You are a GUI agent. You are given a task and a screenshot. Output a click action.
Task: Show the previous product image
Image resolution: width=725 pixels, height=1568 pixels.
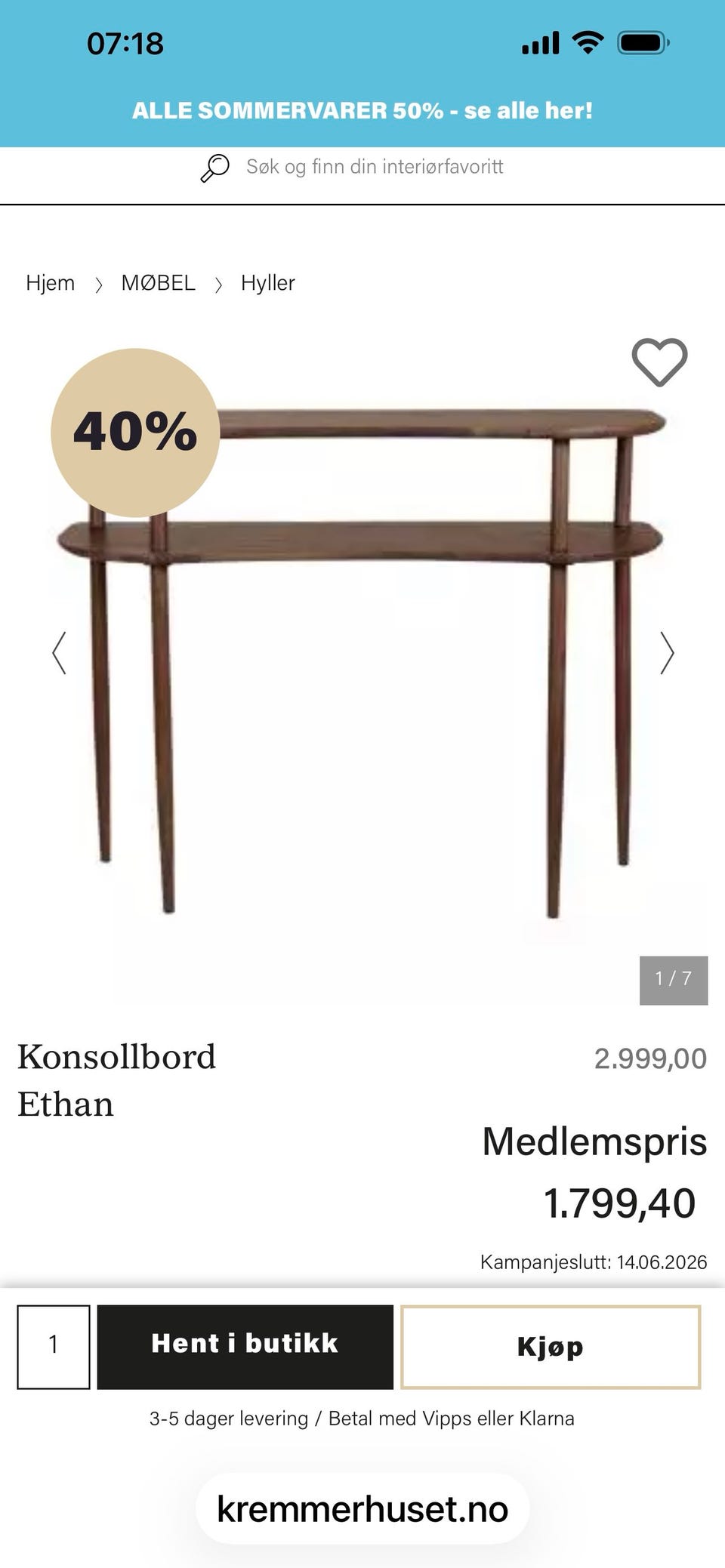[x=59, y=653]
